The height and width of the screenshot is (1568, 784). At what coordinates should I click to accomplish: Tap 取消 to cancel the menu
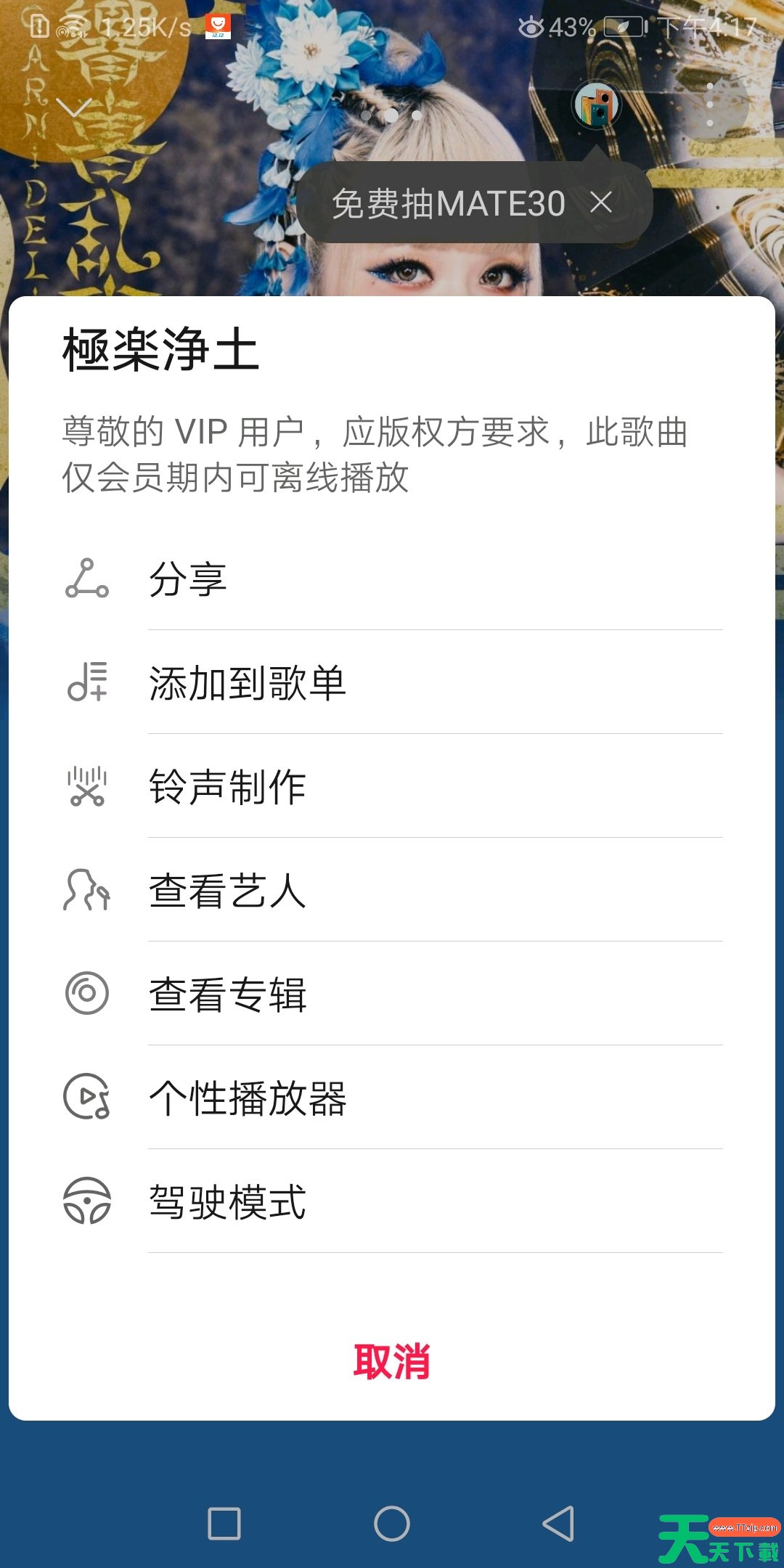click(x=392, y=1362)
